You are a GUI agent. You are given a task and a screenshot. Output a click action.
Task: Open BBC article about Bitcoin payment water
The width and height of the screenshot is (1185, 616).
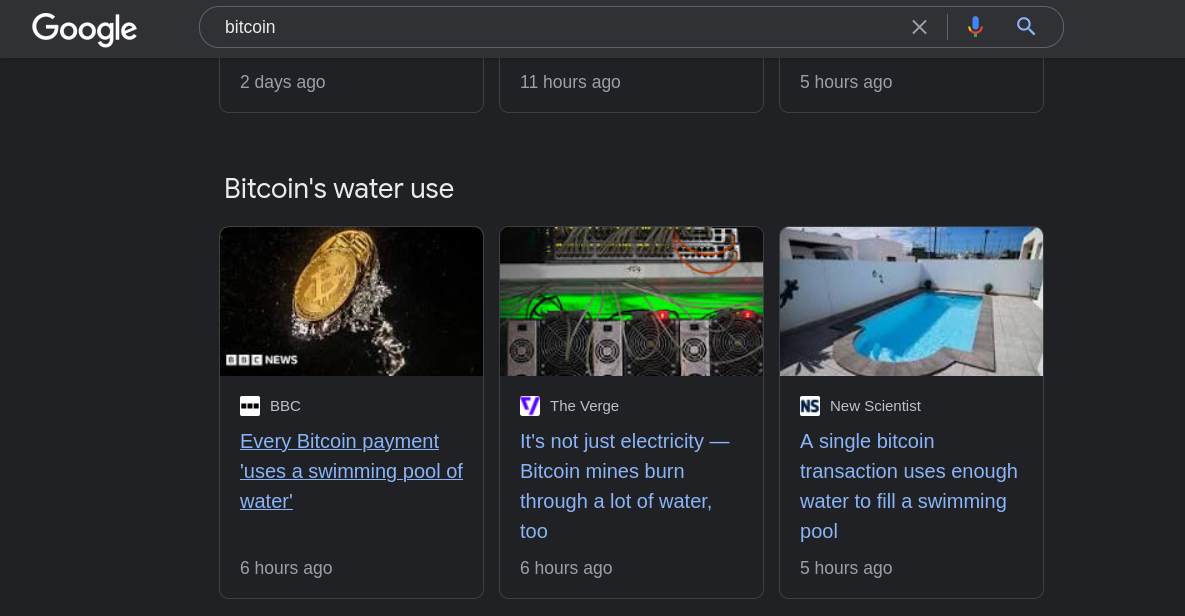tap(351, 471)
